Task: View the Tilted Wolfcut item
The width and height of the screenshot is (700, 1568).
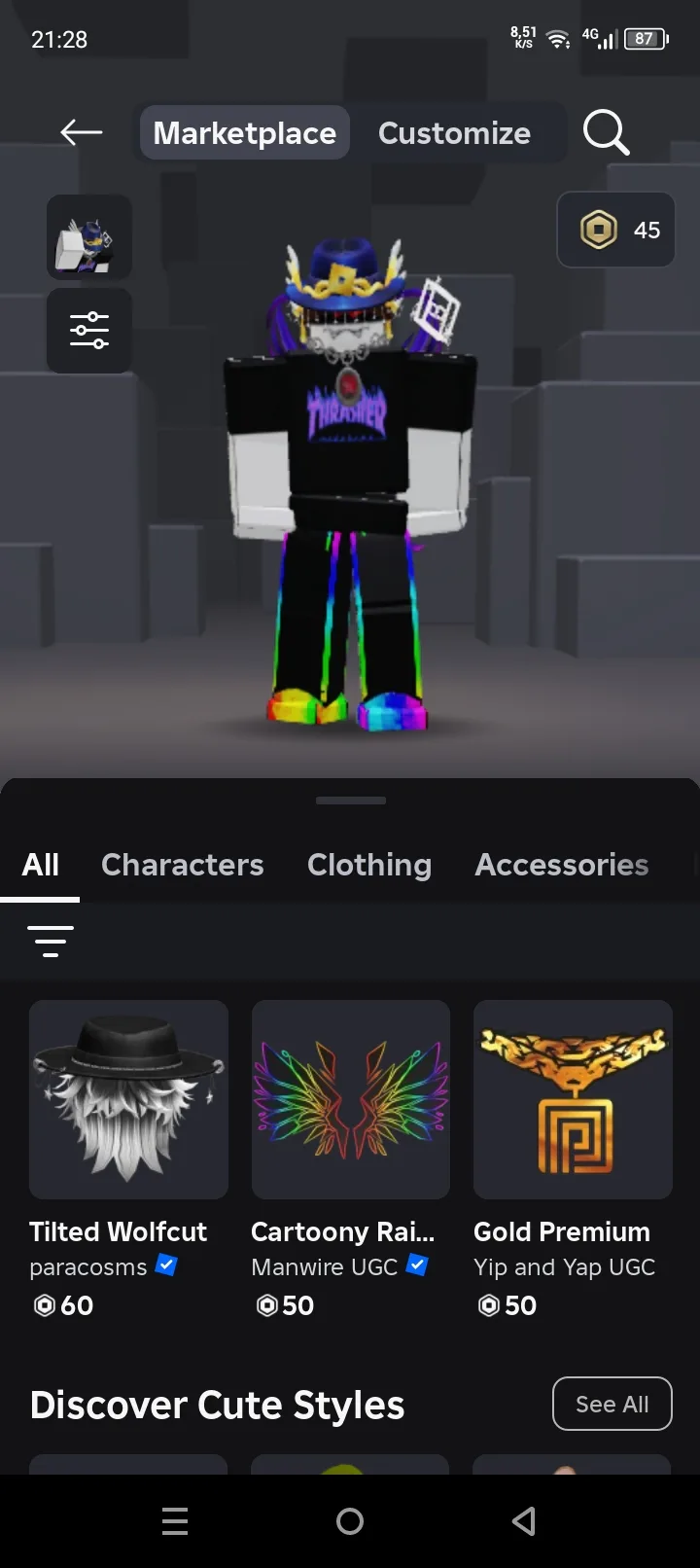Action: tap(128, 1159)
